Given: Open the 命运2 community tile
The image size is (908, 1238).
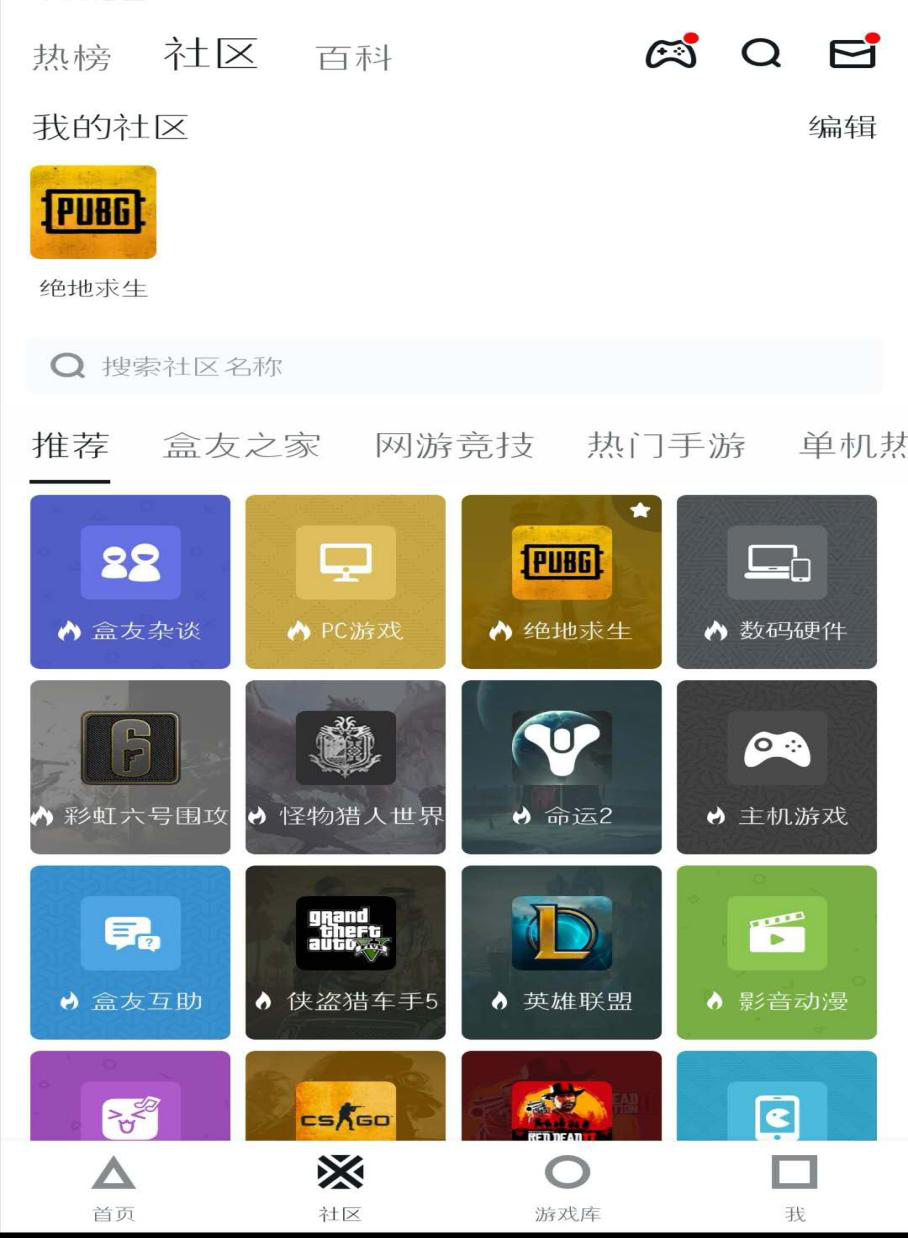Looking at the screenshot, I should coord(561,766).
